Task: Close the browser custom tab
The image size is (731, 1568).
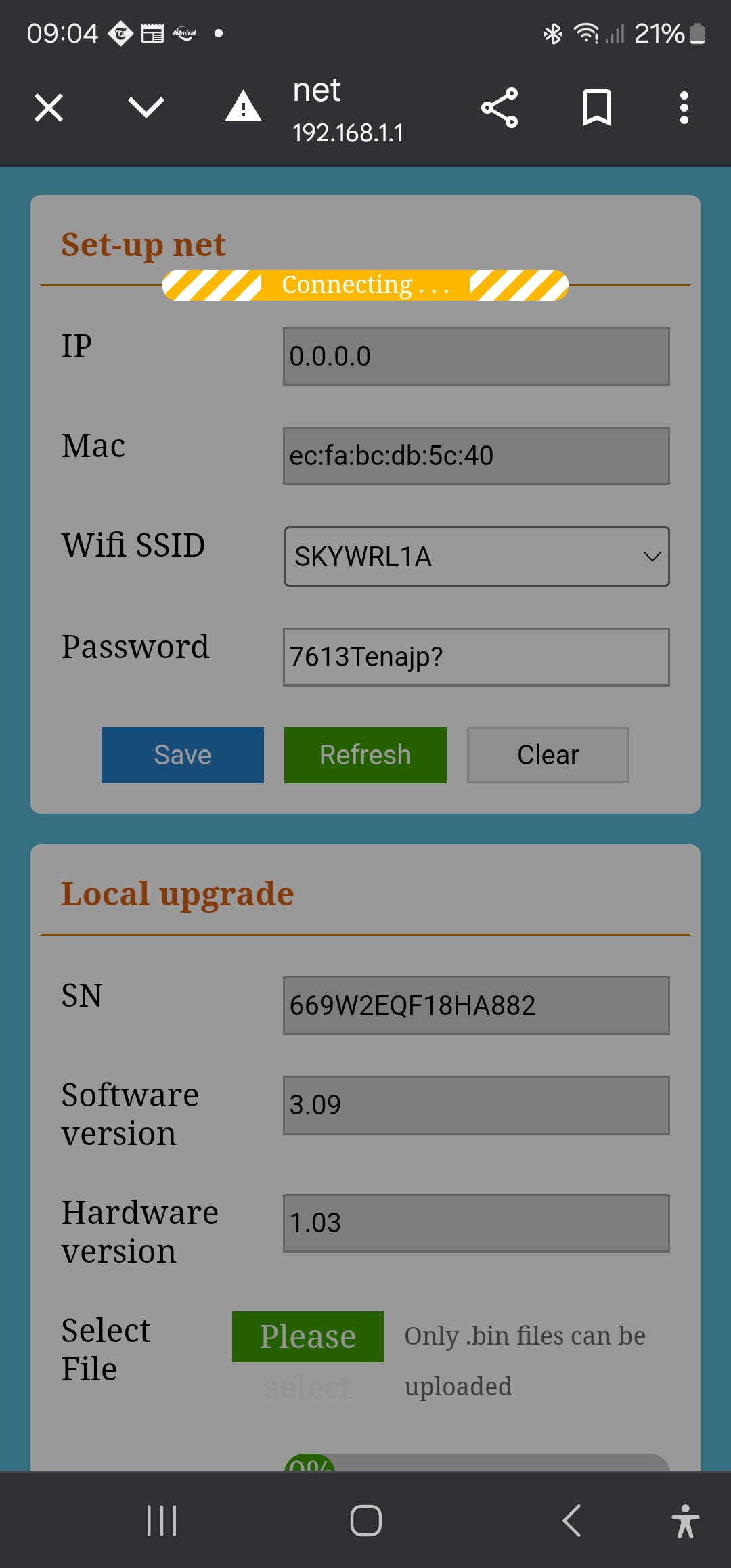Action: click(49, 108)
